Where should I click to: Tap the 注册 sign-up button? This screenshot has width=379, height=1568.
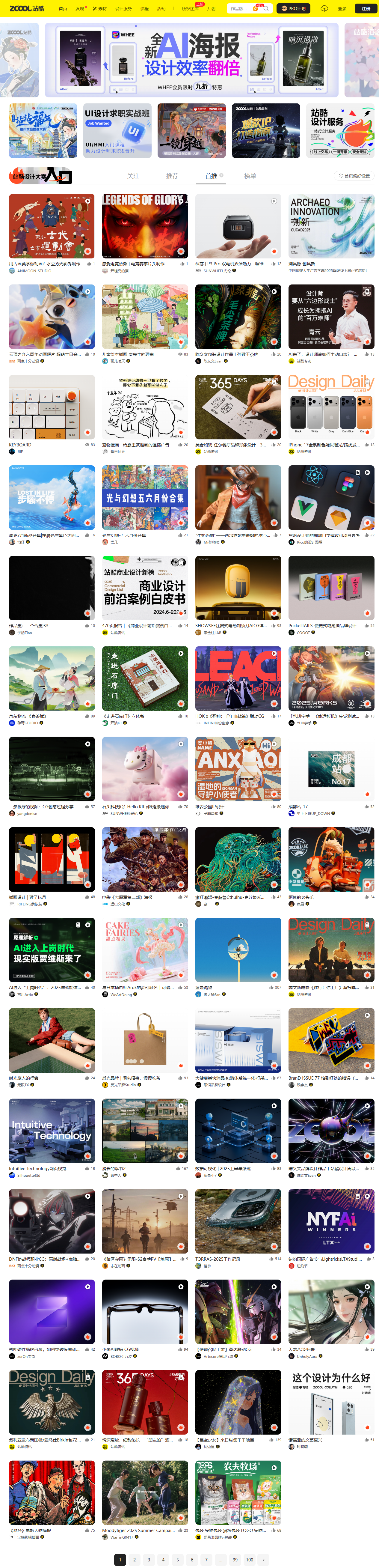365,8
